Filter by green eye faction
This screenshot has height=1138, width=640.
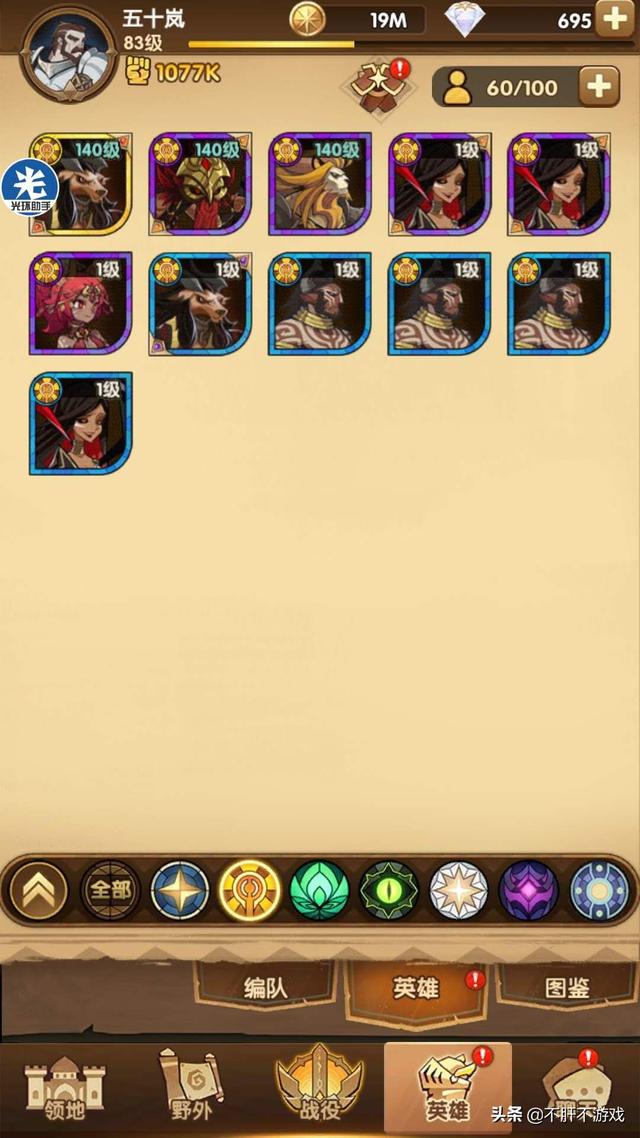click(x=389, y=889)
